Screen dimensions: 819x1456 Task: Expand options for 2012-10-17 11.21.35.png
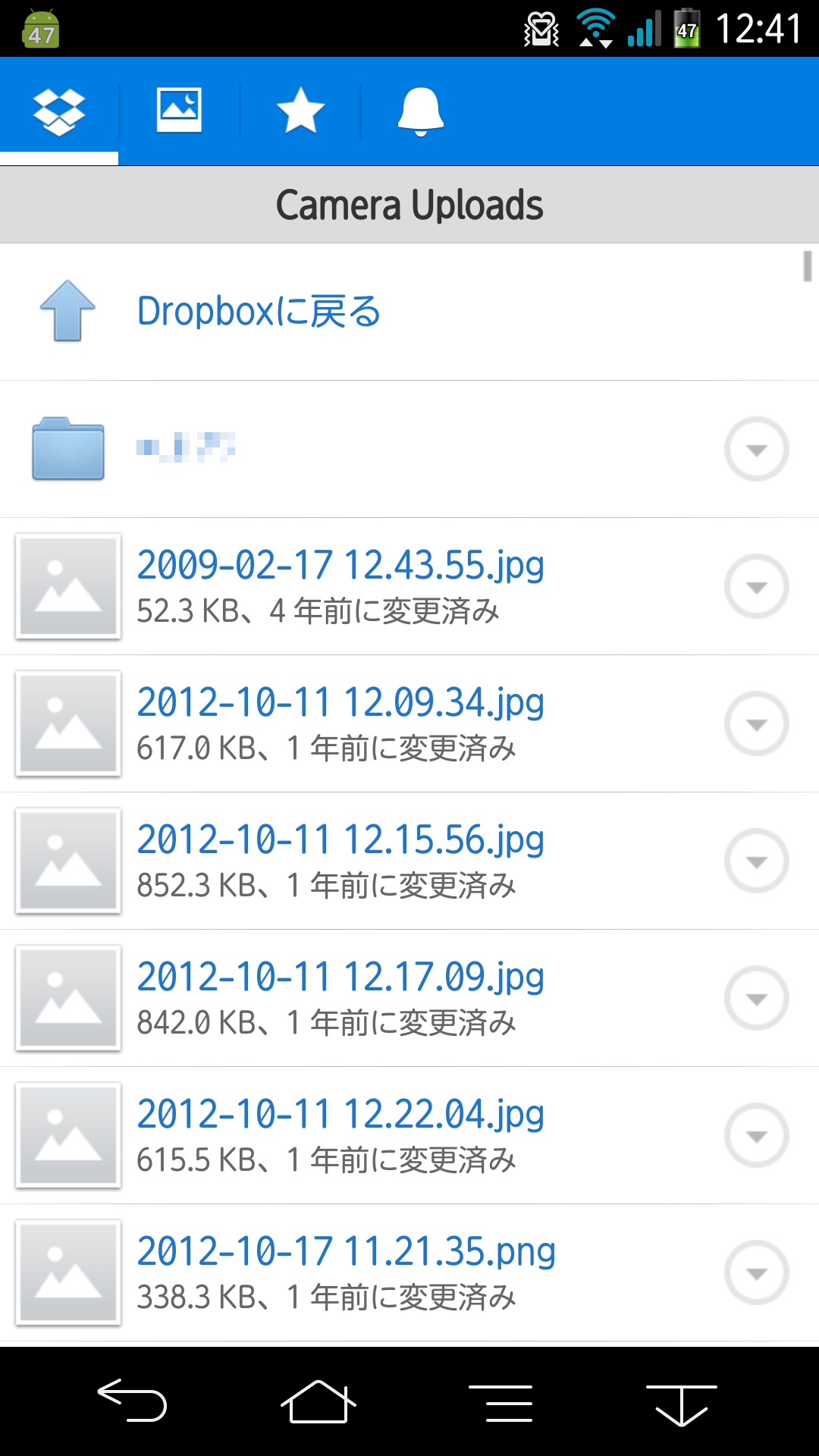pyautogui.click(x=757, y=1272)
